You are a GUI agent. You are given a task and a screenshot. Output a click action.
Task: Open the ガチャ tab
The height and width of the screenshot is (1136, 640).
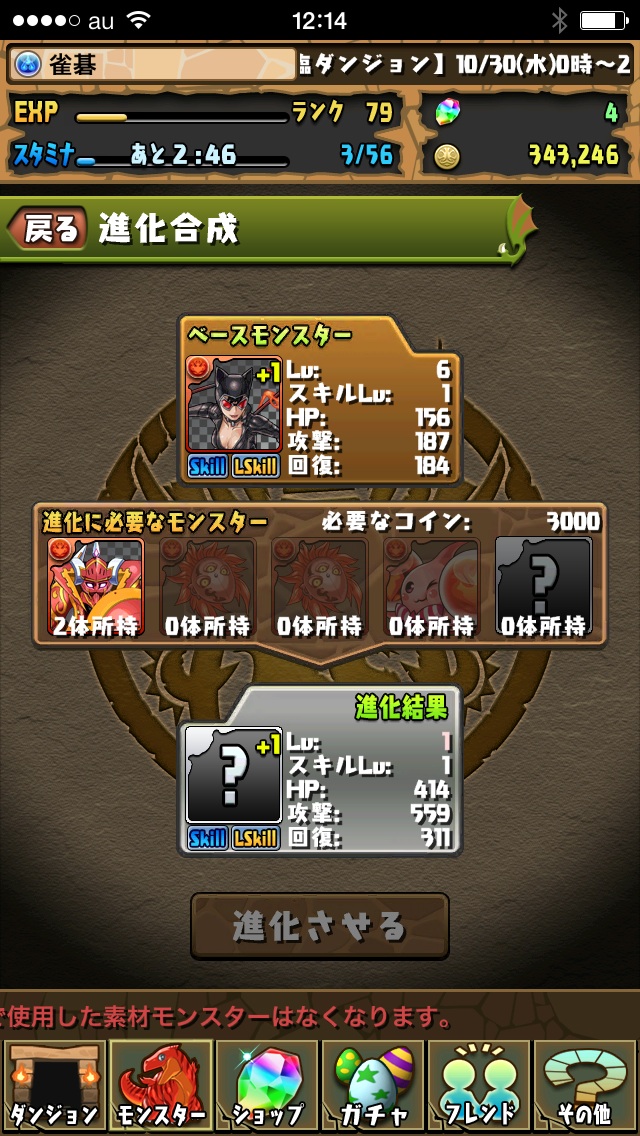tap(373, 1085)
